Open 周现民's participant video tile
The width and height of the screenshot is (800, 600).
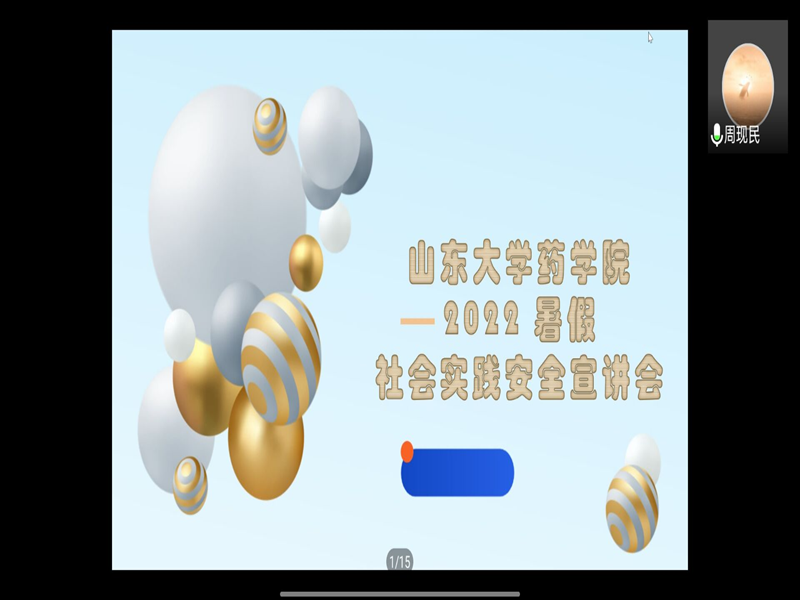747,84
